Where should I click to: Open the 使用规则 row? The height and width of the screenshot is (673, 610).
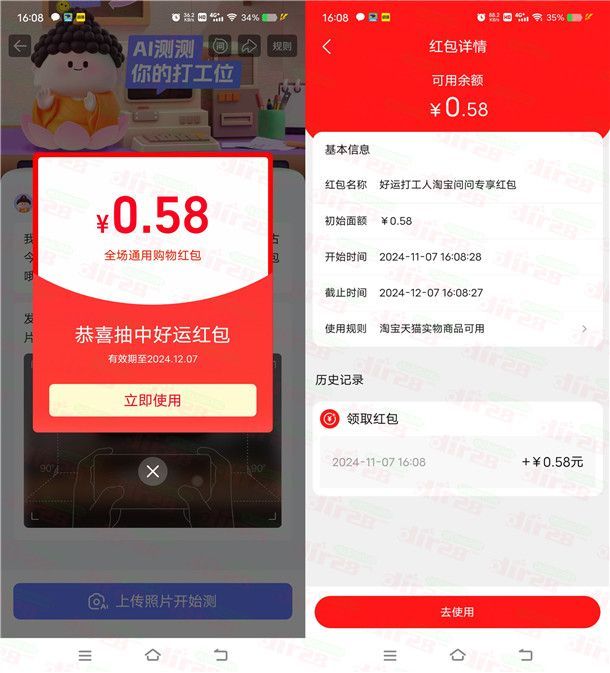coord(456,328)
